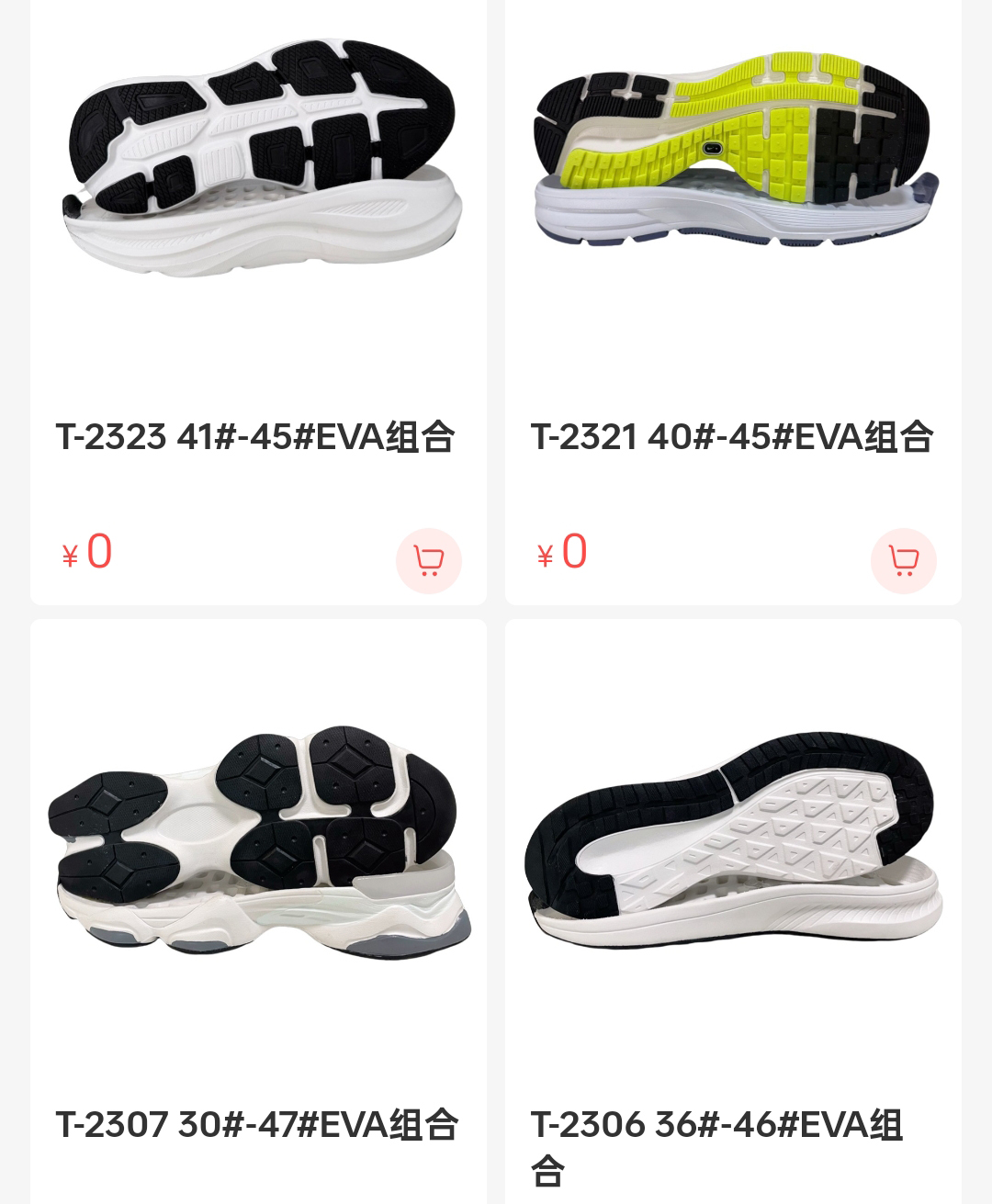Add T-2323 sole to cart
Image resolution: width=992 pixels, height=1204 pixels.
point(428,560)
